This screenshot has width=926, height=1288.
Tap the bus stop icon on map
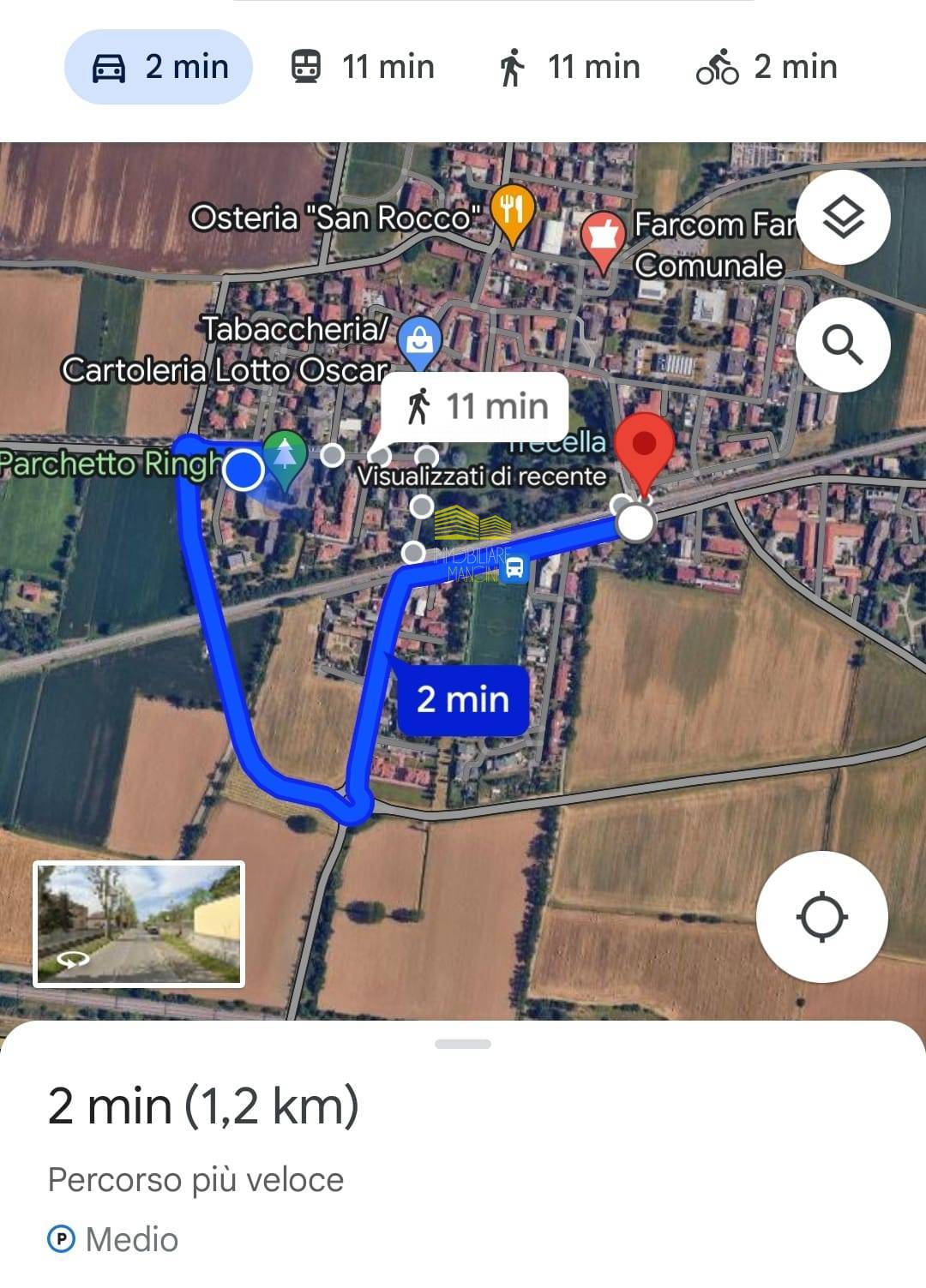(514, 567)
